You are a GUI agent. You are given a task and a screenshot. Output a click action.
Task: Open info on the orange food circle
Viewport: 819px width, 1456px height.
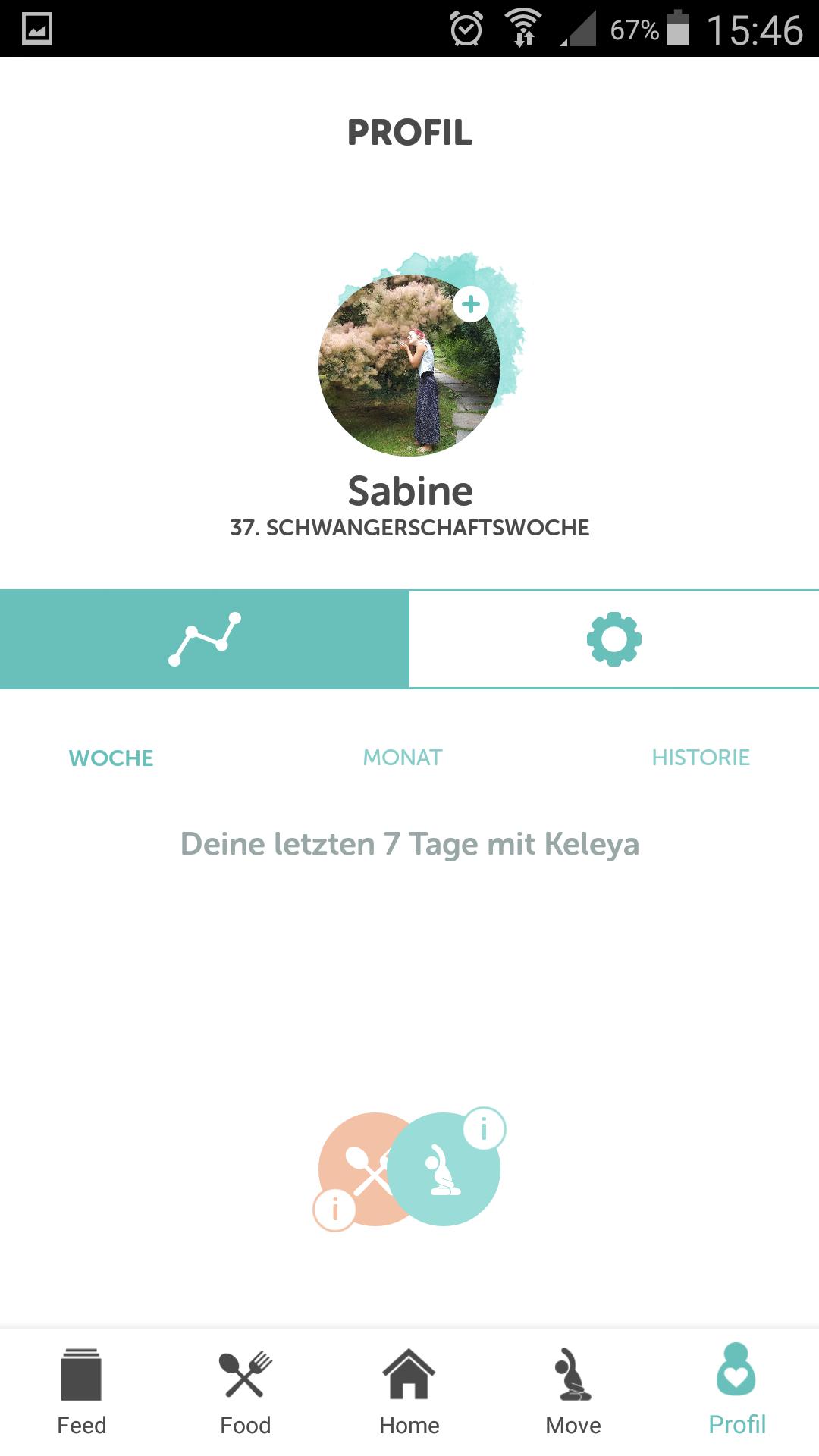point(334,1209)
